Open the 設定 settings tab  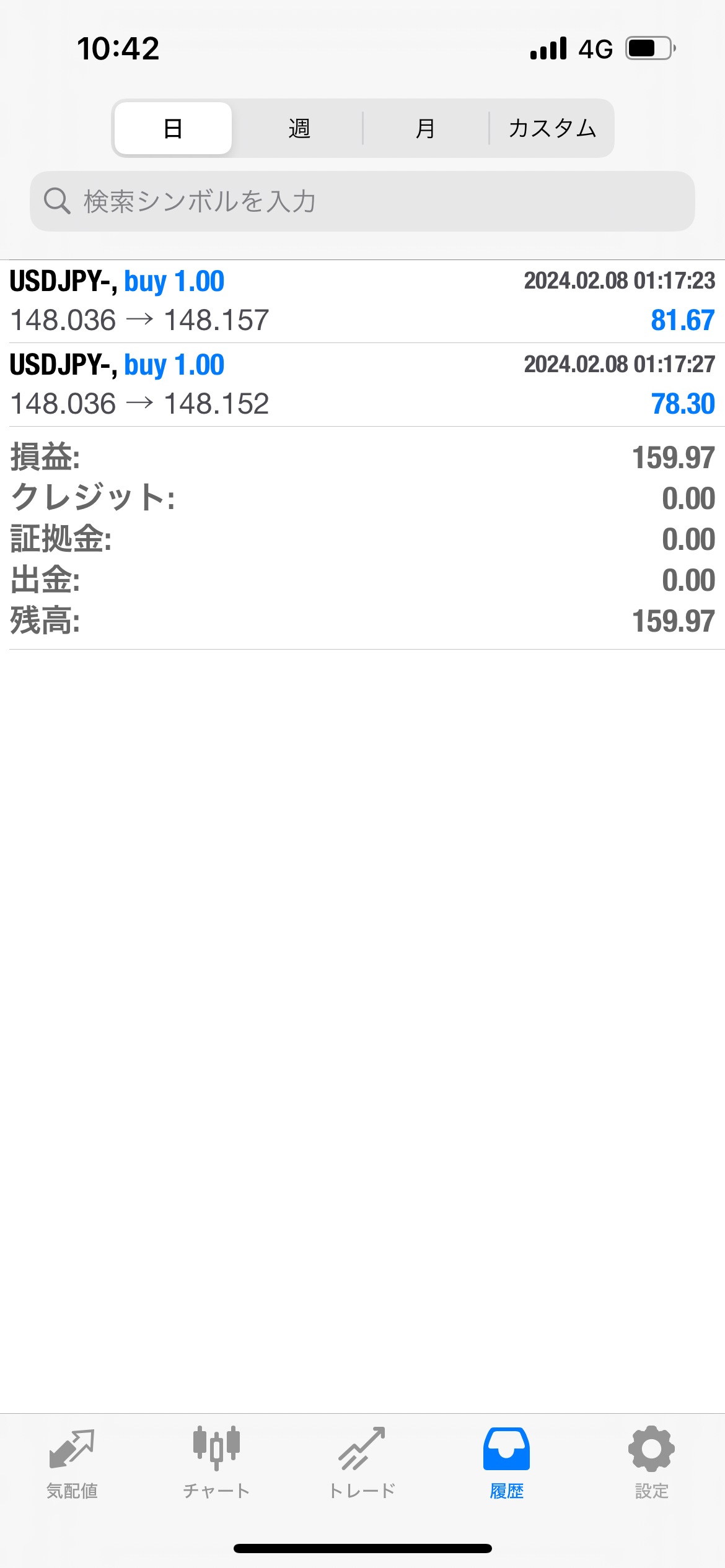pos(651,1463)
